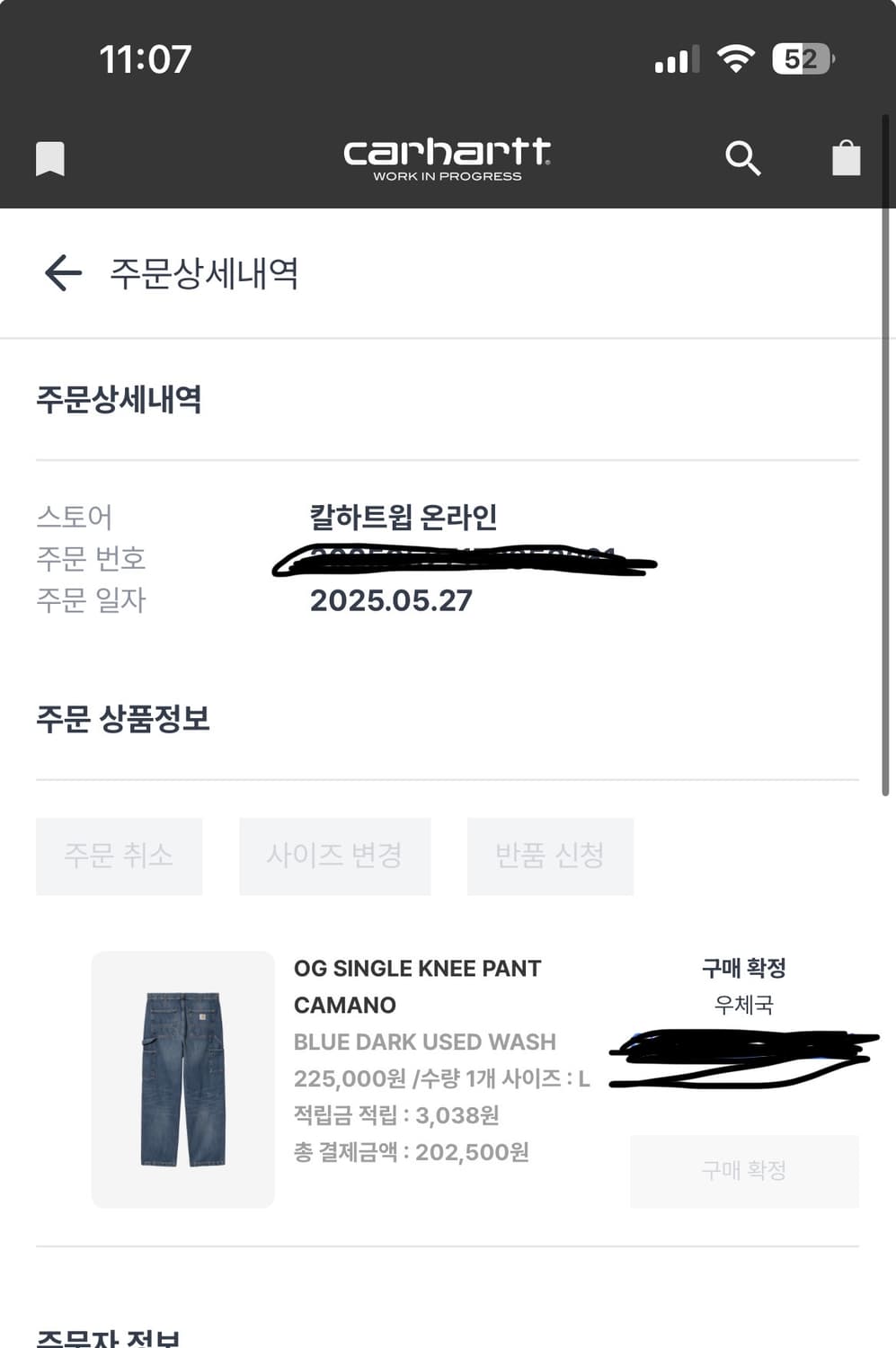Go back using the arrow icon
The height and width of the screenshot is (1348, 896).
tap(60, 272)
